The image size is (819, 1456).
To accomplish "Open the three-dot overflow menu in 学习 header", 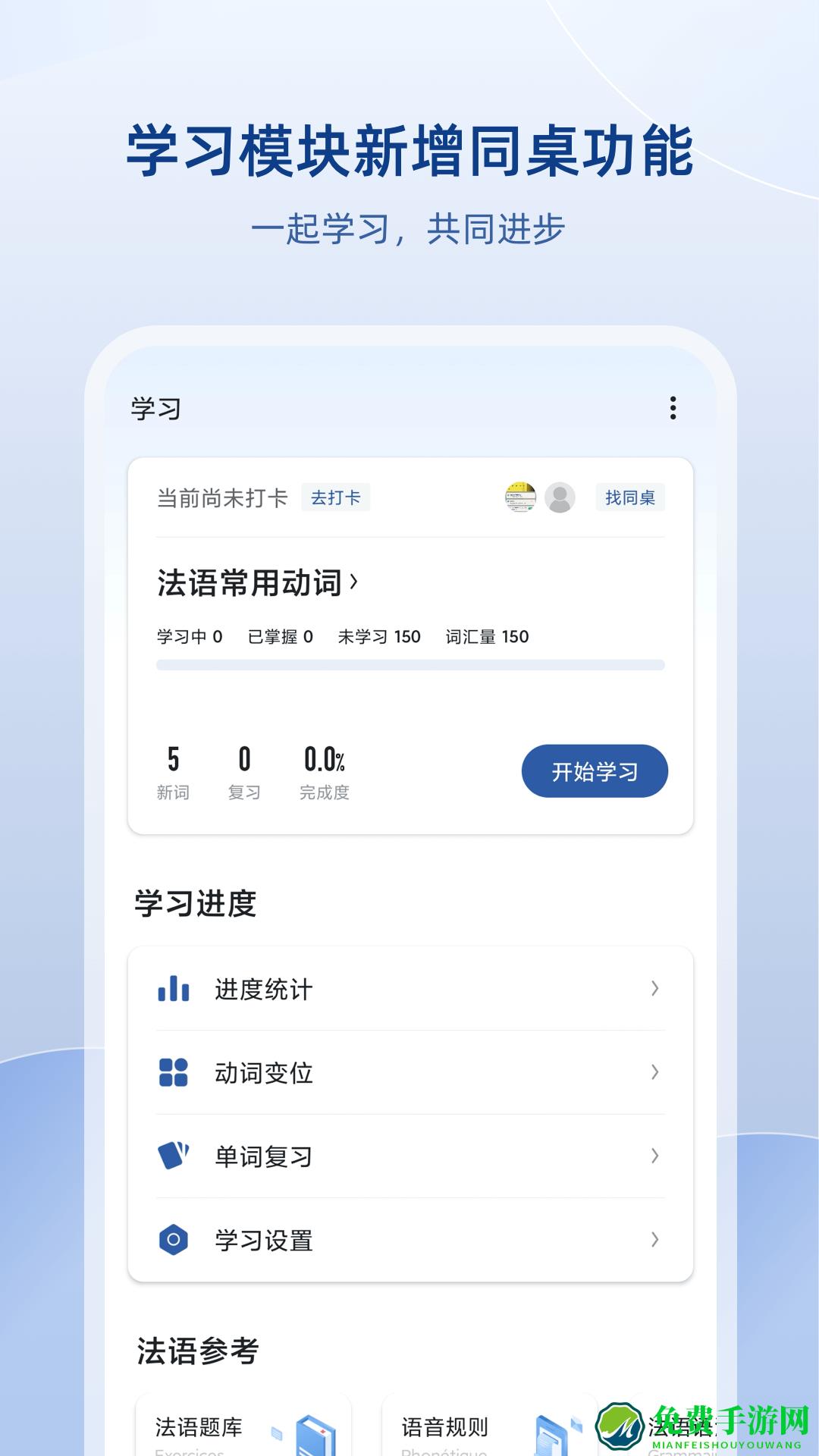I will click(672, 409).
